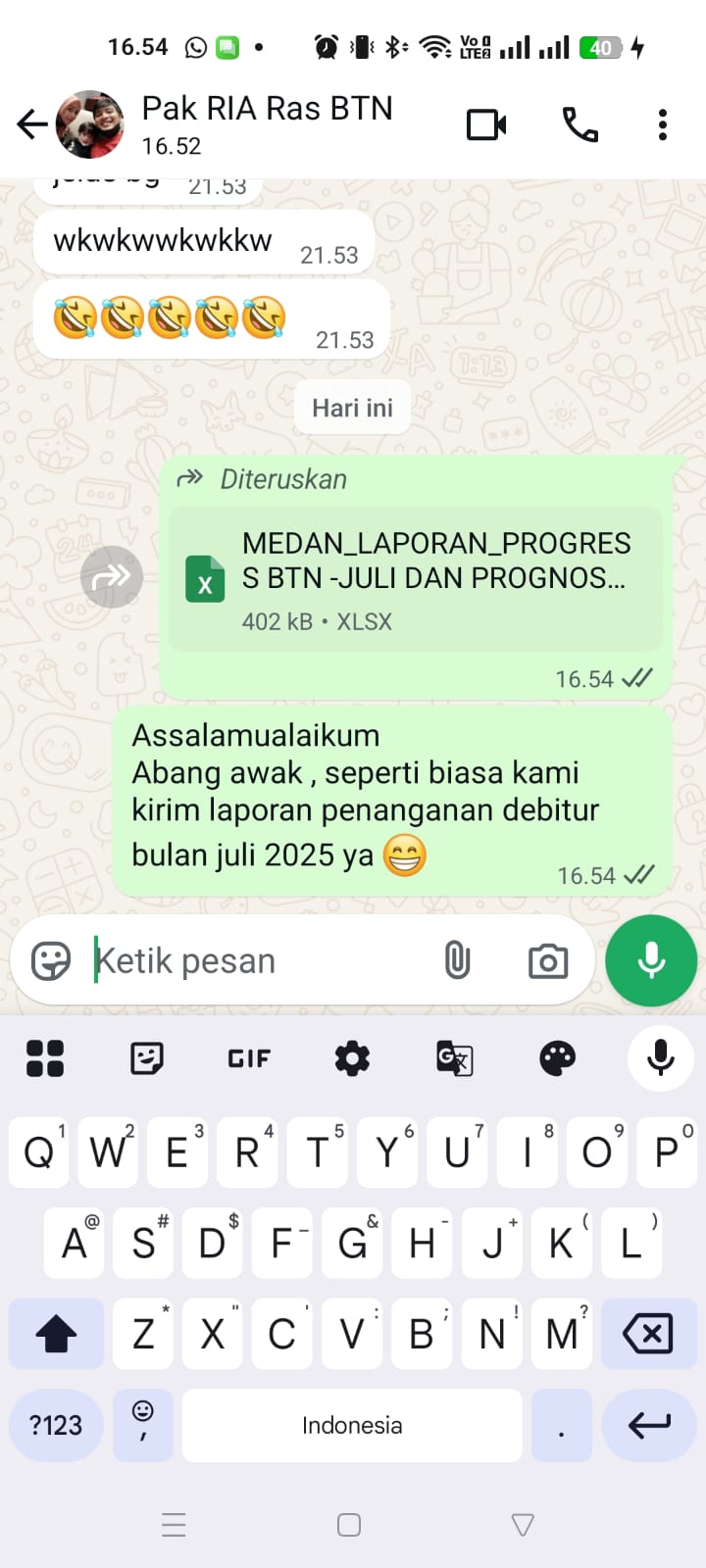Start a voice call
Screen dimensions: 706x1568
click(x=580, y=124)
